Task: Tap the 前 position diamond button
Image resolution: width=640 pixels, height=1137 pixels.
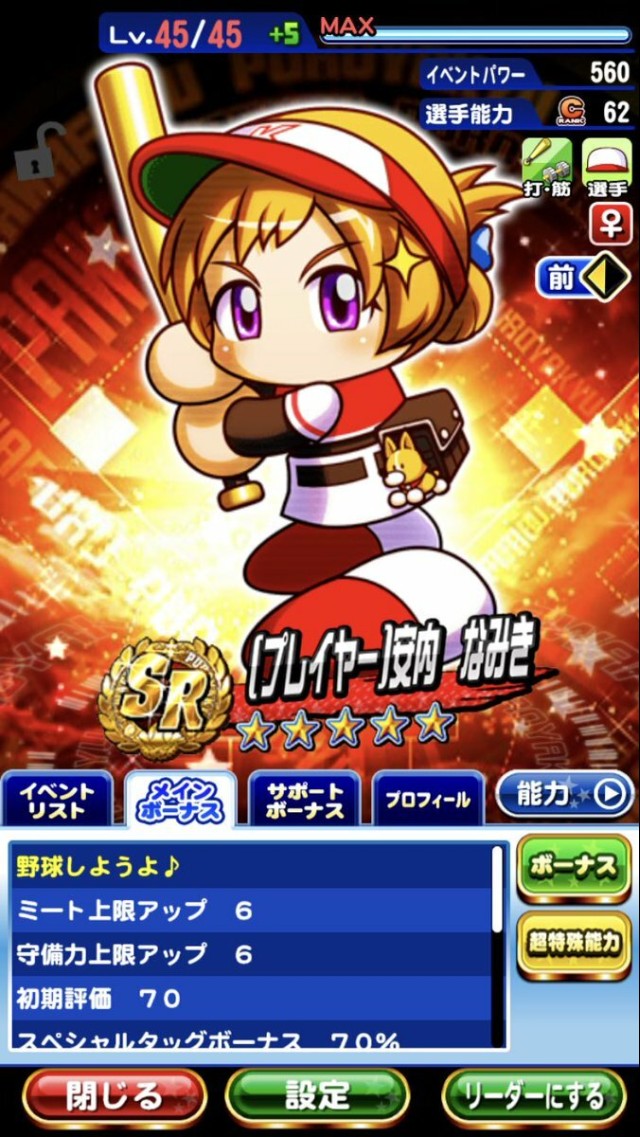Action: pos(581,279)
